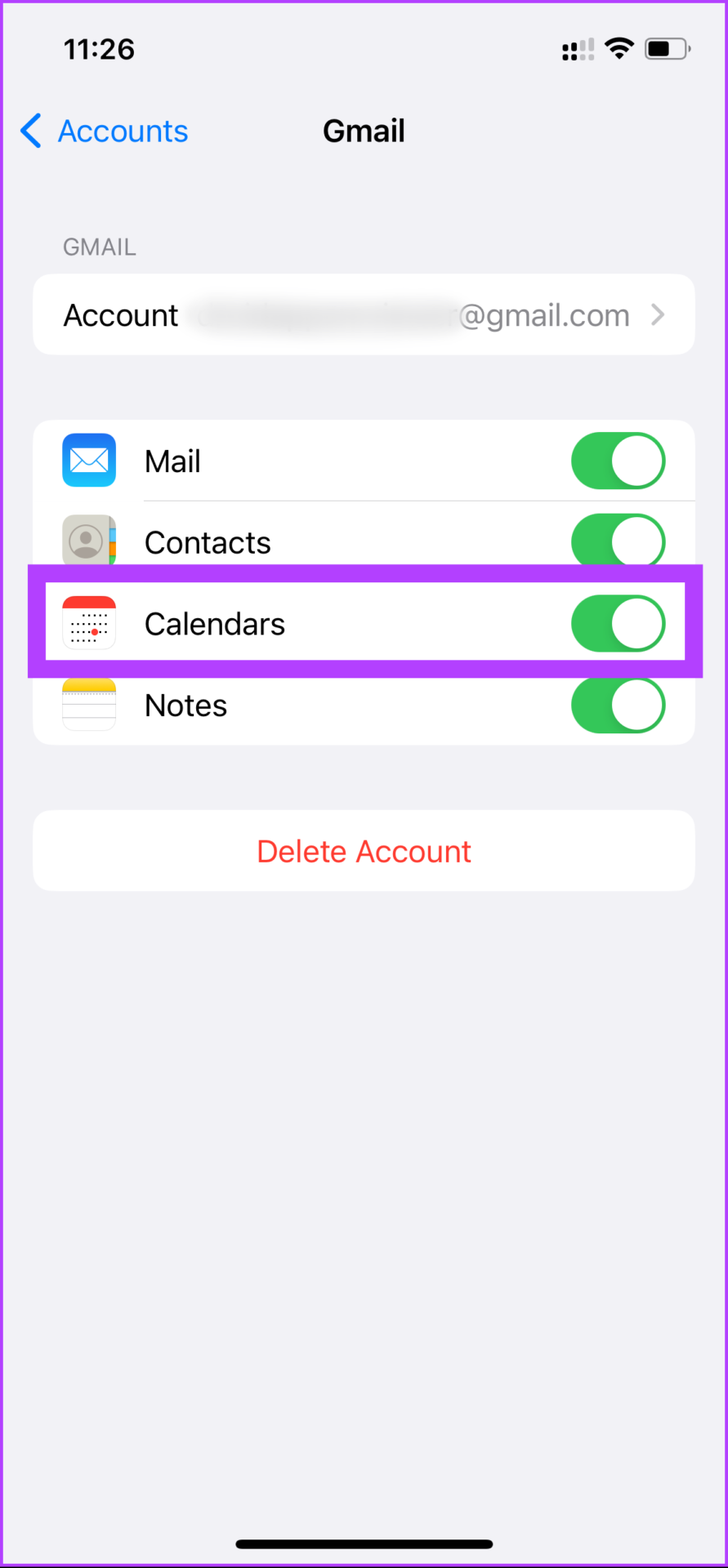This screenshot has width=728, height=1568.
Task: Tap Delete Account
Action: coord(364,851)
